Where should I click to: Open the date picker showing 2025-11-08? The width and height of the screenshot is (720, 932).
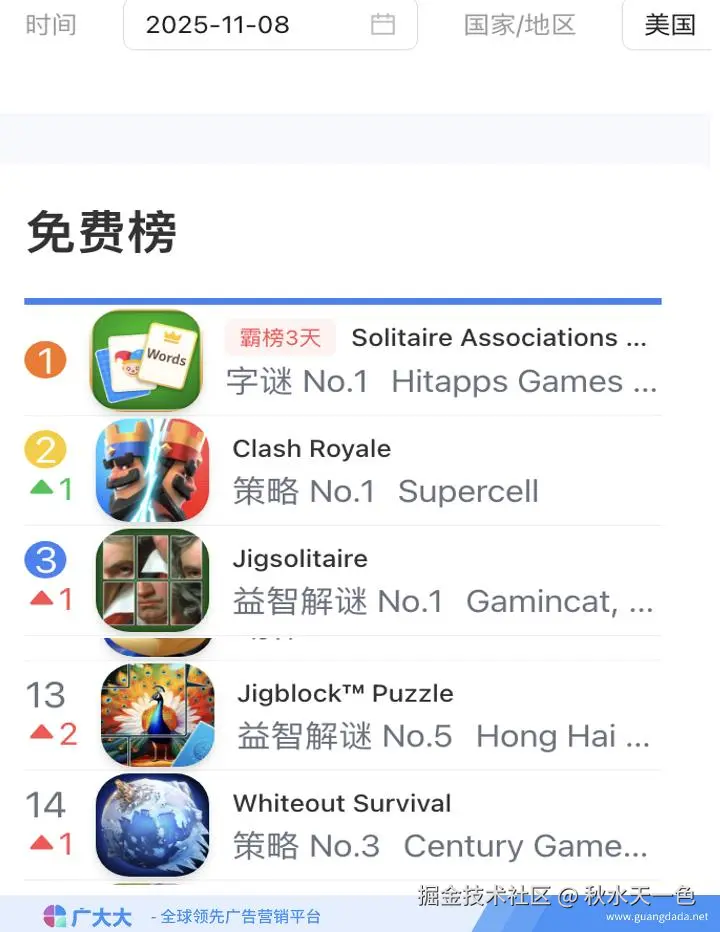269,25
